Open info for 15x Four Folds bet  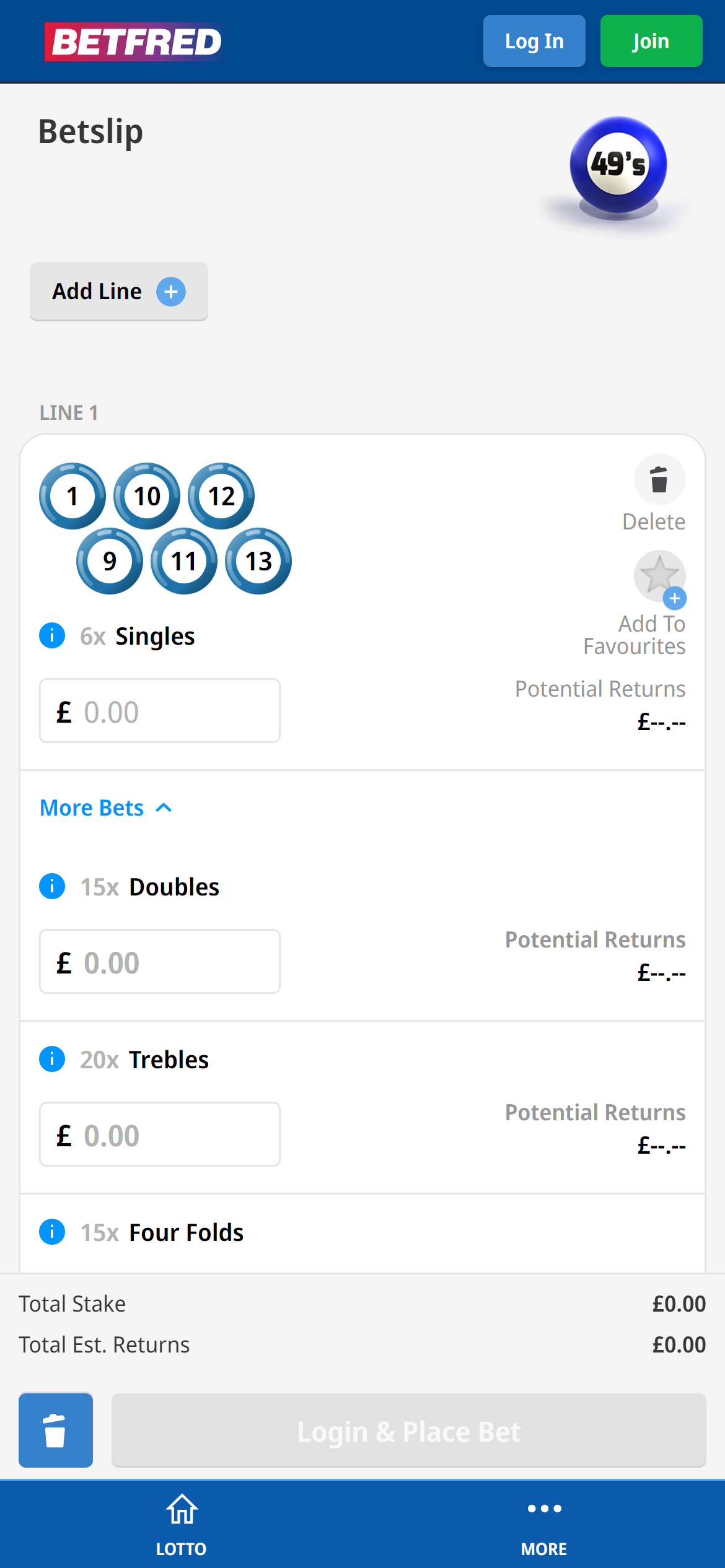coord(52,1232)
